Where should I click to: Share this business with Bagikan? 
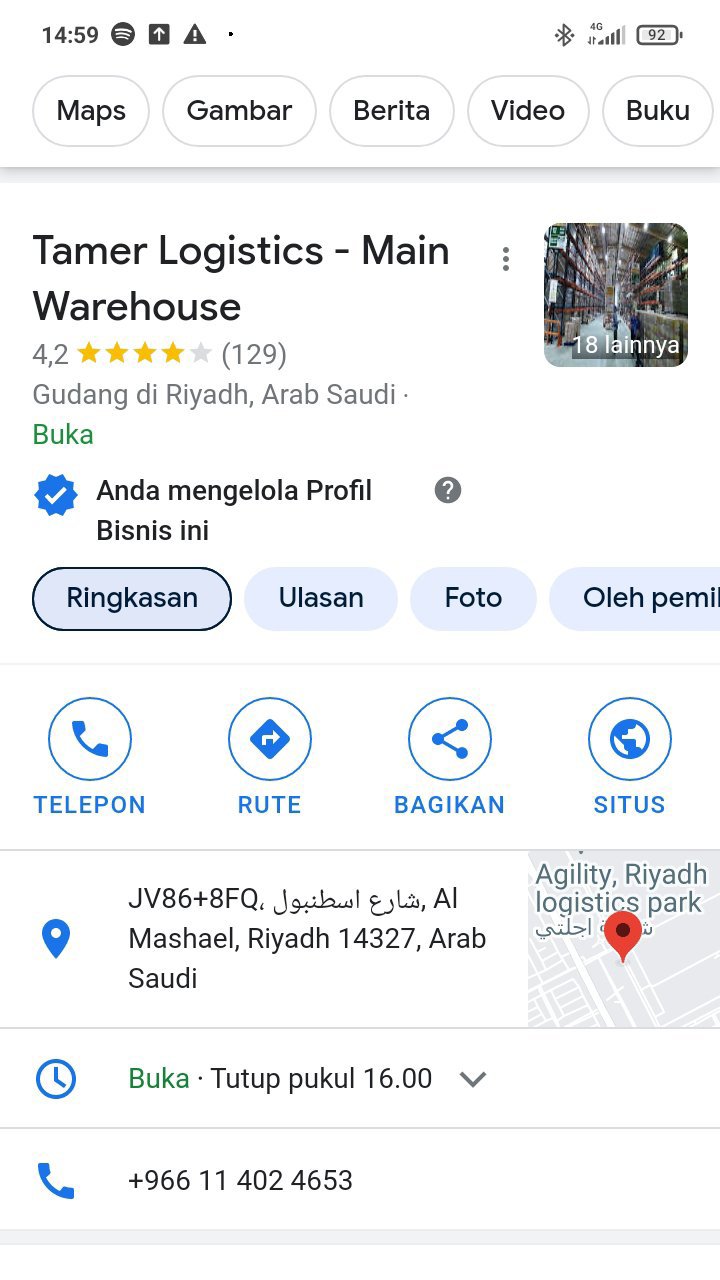click(x=450, y=756)
